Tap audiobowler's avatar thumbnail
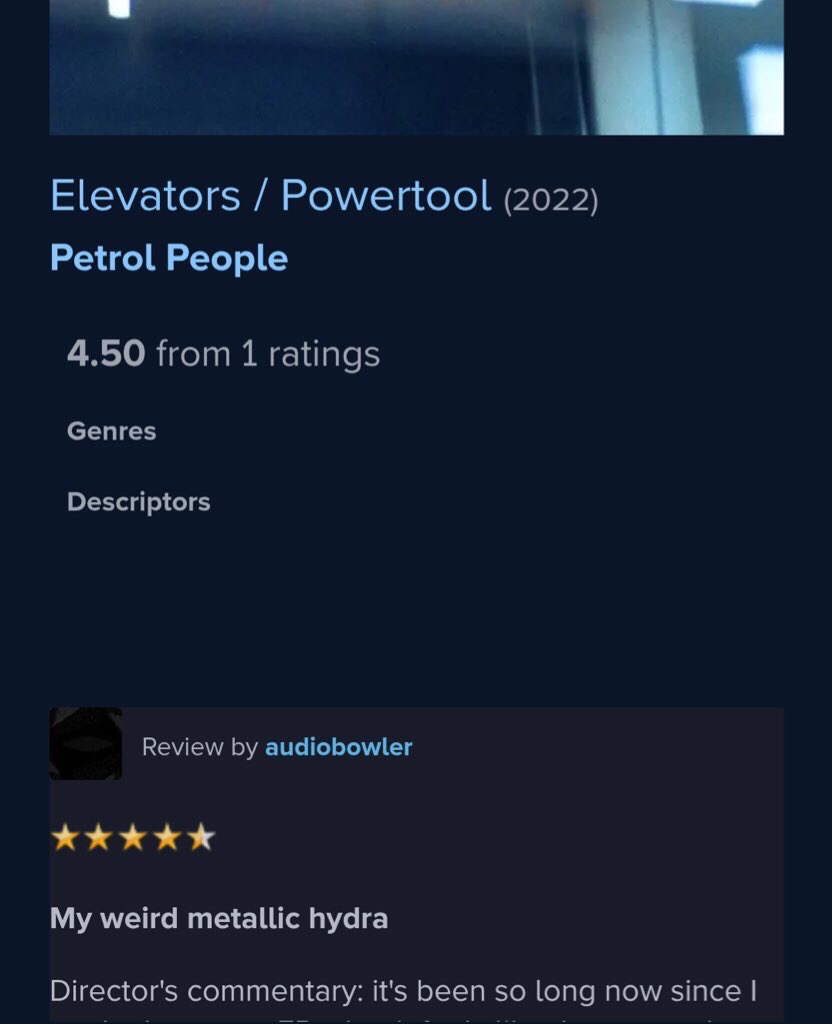This screenshot has width=832, height=1024. coord(86,744)
